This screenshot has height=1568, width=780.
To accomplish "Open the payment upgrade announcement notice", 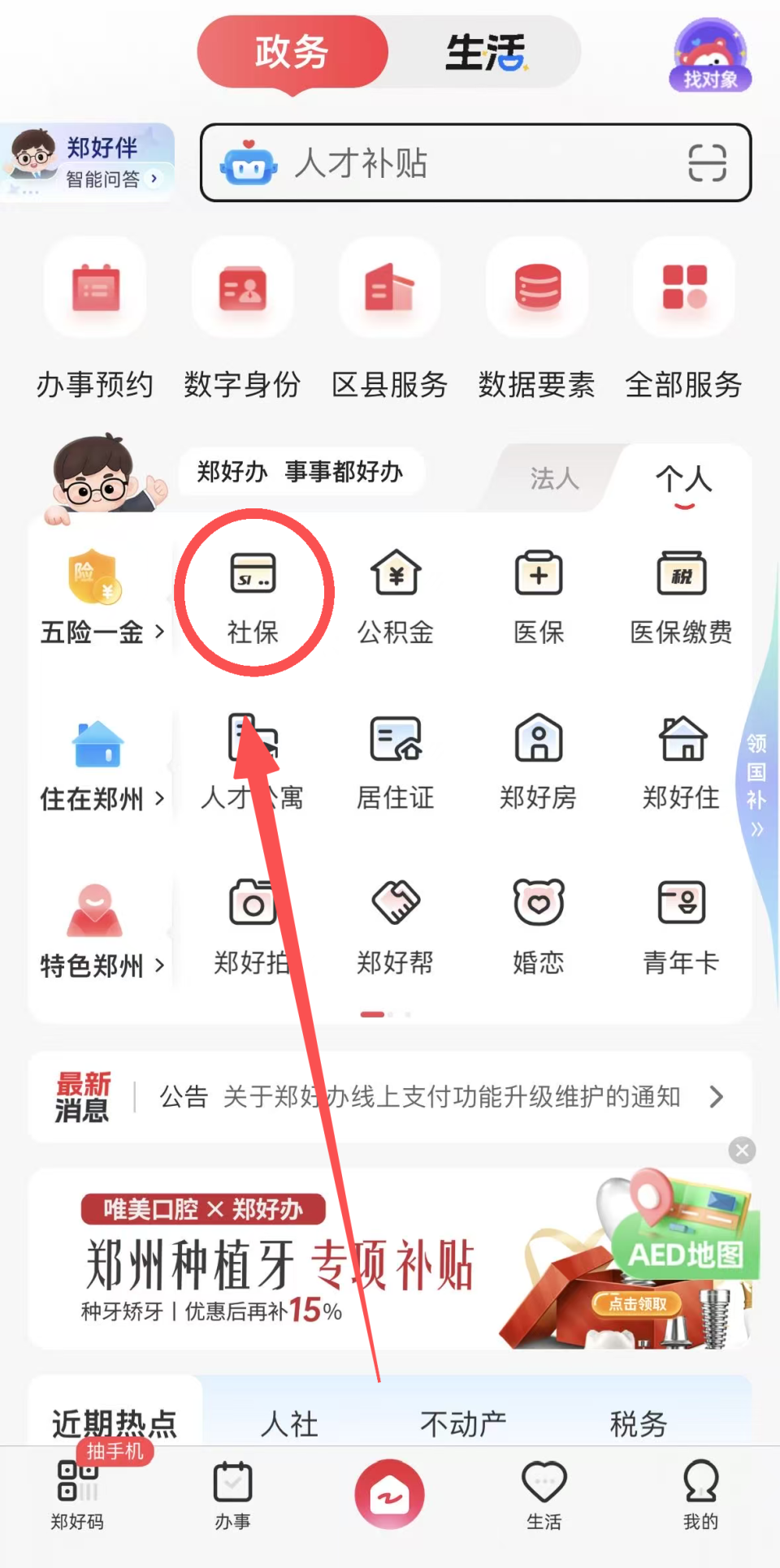I will pos(439,1096).
